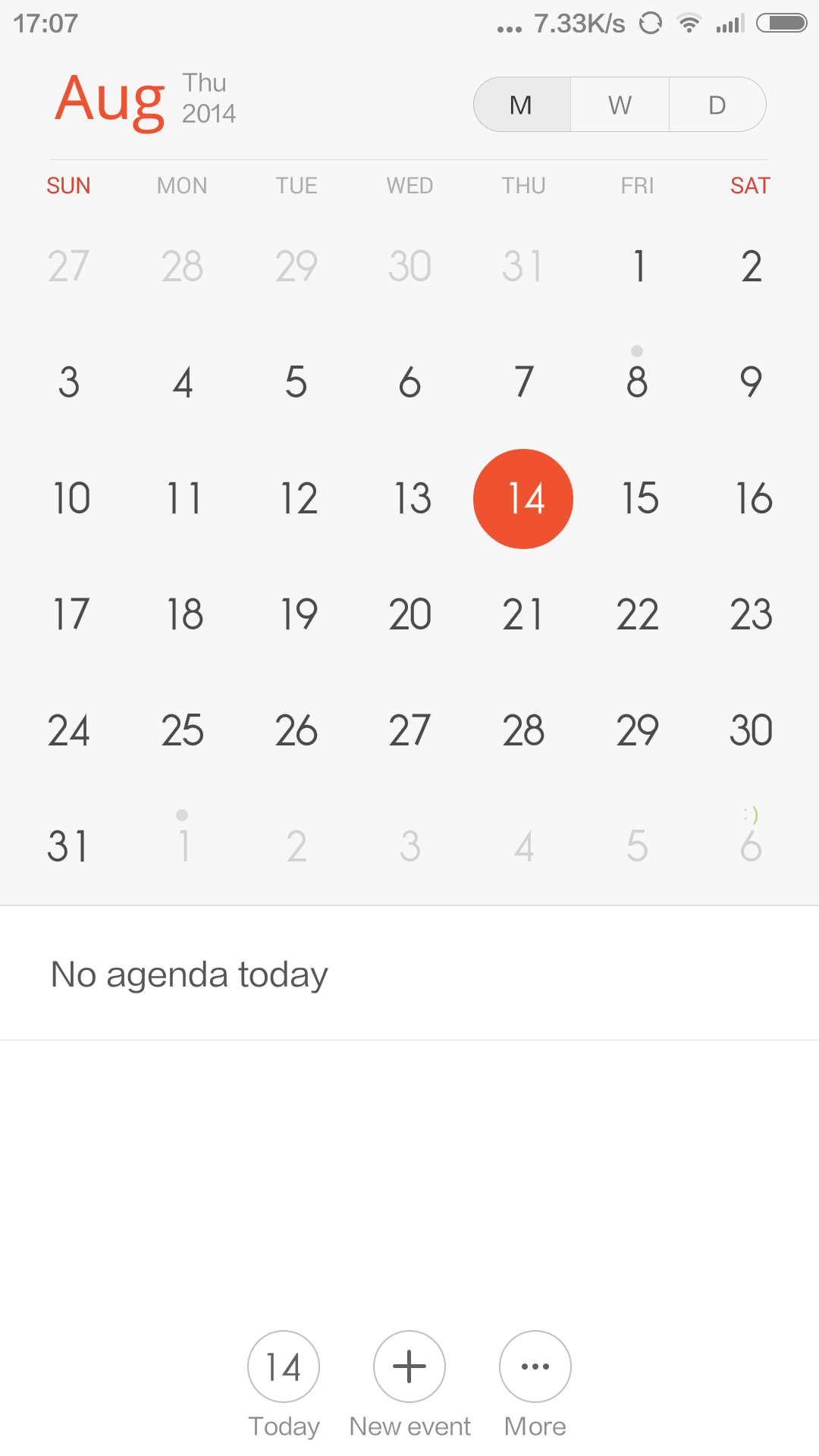Select the highlighted date 14
This screenshot has height=1456, width=819.
(x=523, y=498)
